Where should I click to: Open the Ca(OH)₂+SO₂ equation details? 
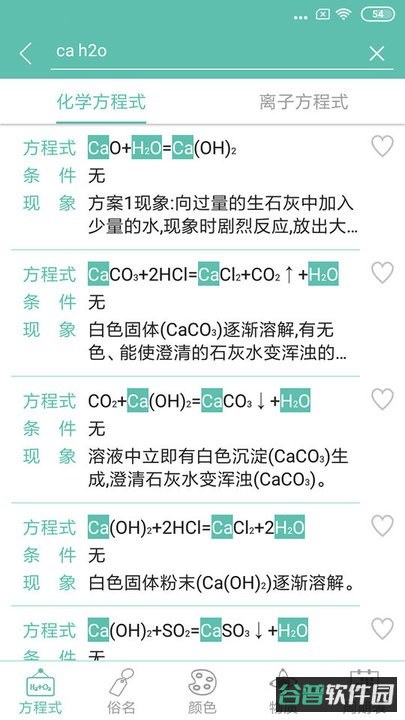pyautogui.click(x=186, y=634)
